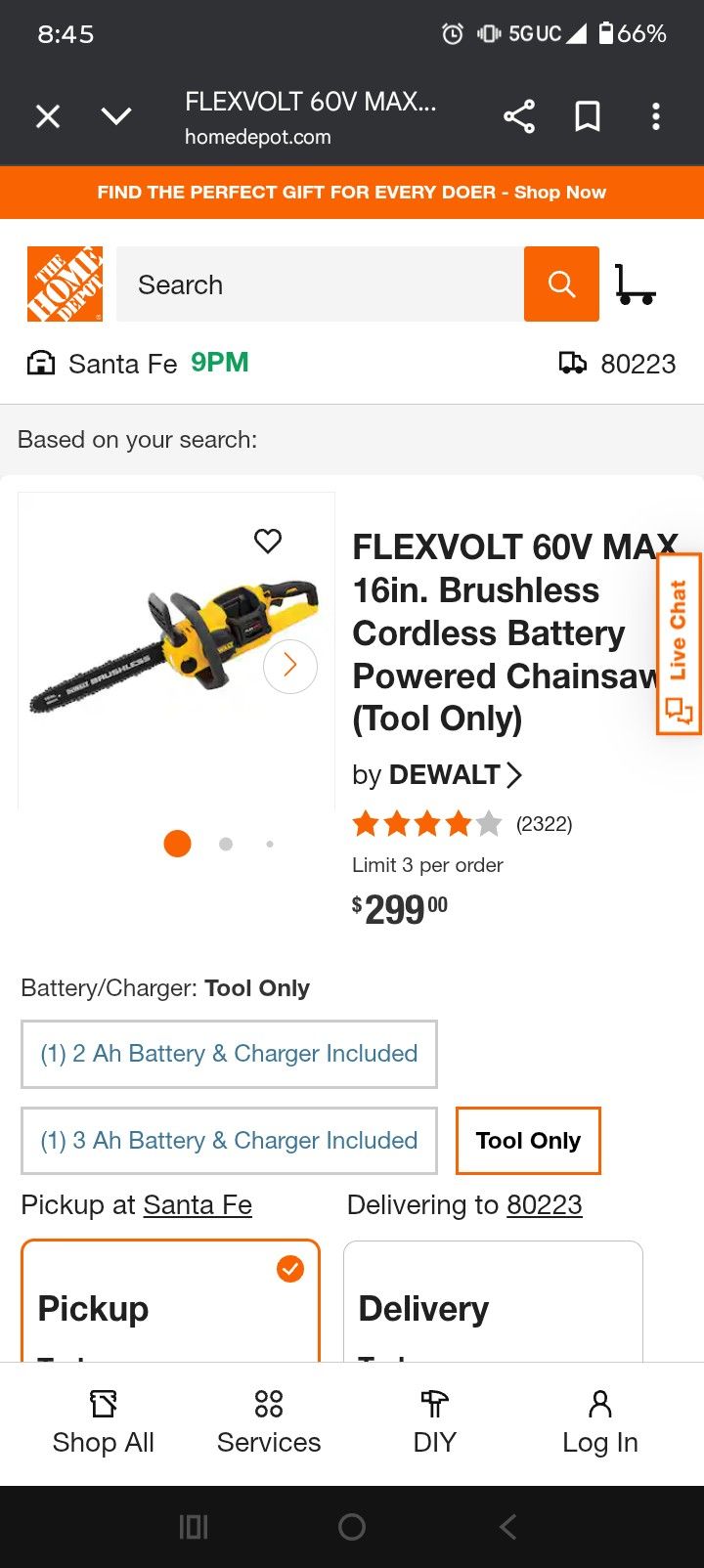This screenshot has height=1568, width=704.
Task: Open the overflow menu with three dots
Action: click(655, 115)
